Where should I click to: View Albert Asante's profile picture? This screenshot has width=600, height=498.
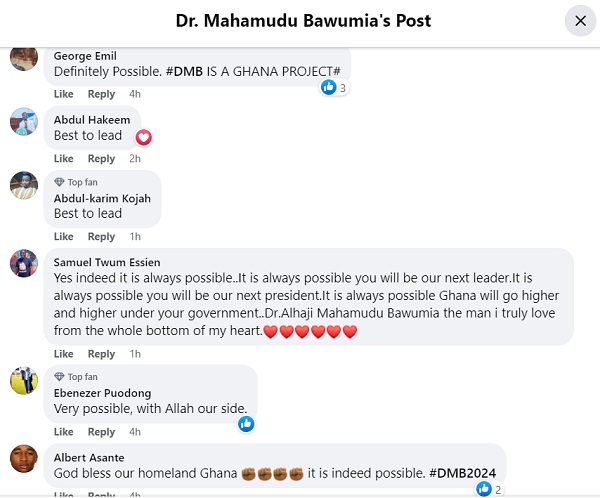click(24, 459)
